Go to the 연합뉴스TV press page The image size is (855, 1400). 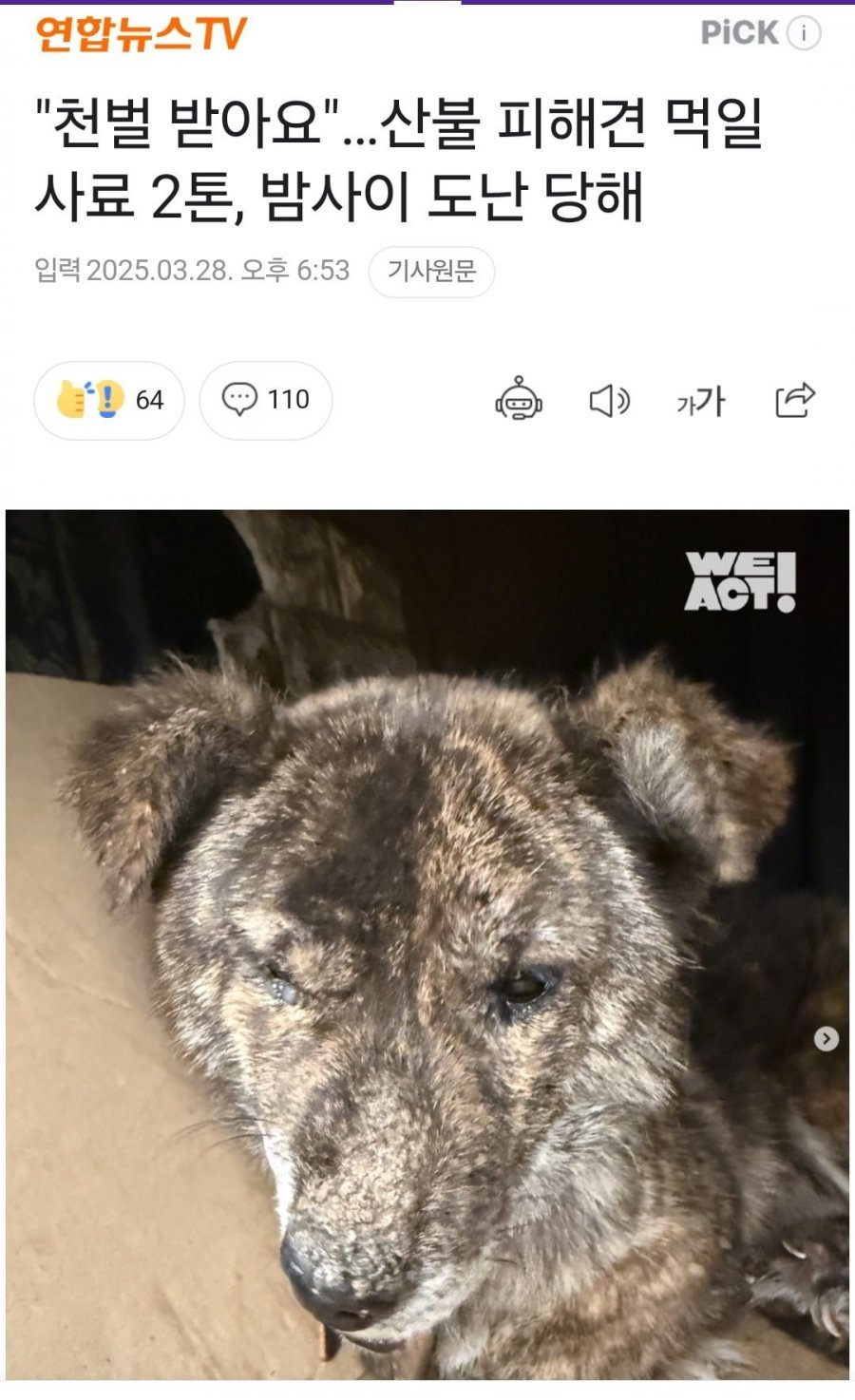coord(141,34)
